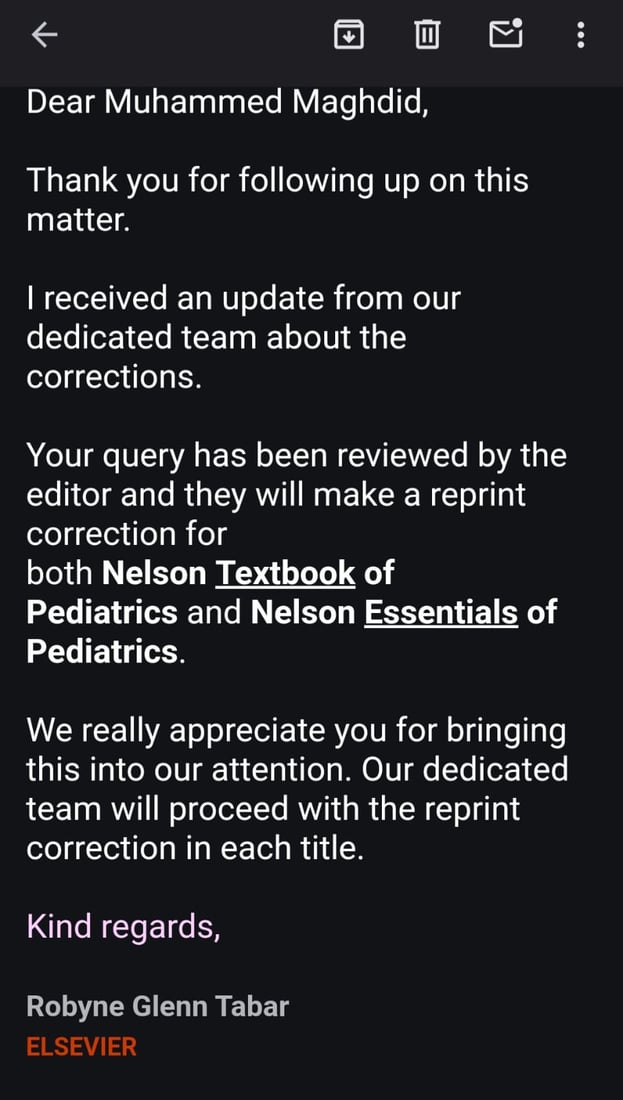Open the underlined Essentials link
623x1100 pixels.
pyautogui.click(x=441, y=612)
